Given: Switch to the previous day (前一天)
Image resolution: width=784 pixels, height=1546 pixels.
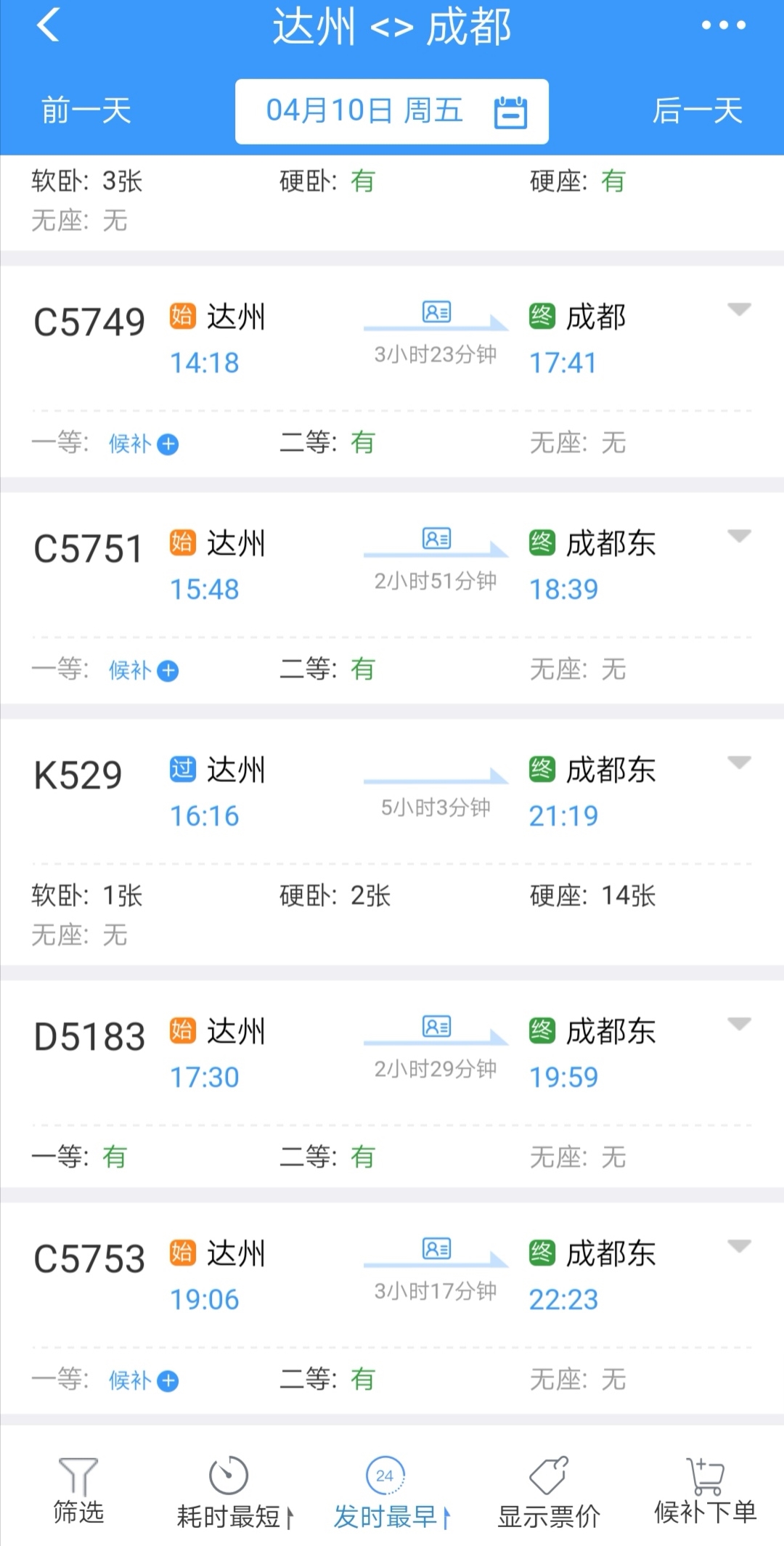Looking at the screenshot, I should pyautogui.click(x=86, y=111).
